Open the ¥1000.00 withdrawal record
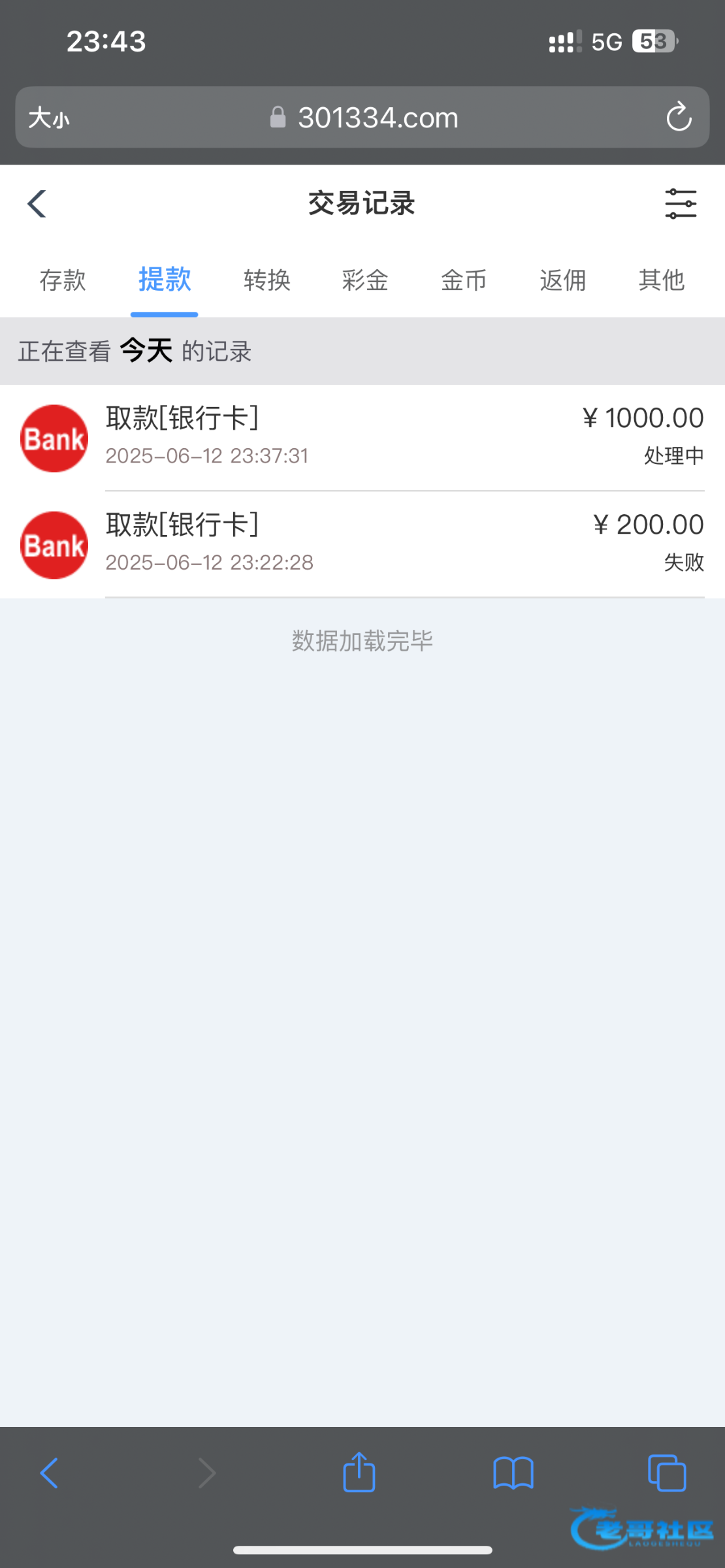The height and width of the screenshot is (1568, 725). click(x=362, y=438)
